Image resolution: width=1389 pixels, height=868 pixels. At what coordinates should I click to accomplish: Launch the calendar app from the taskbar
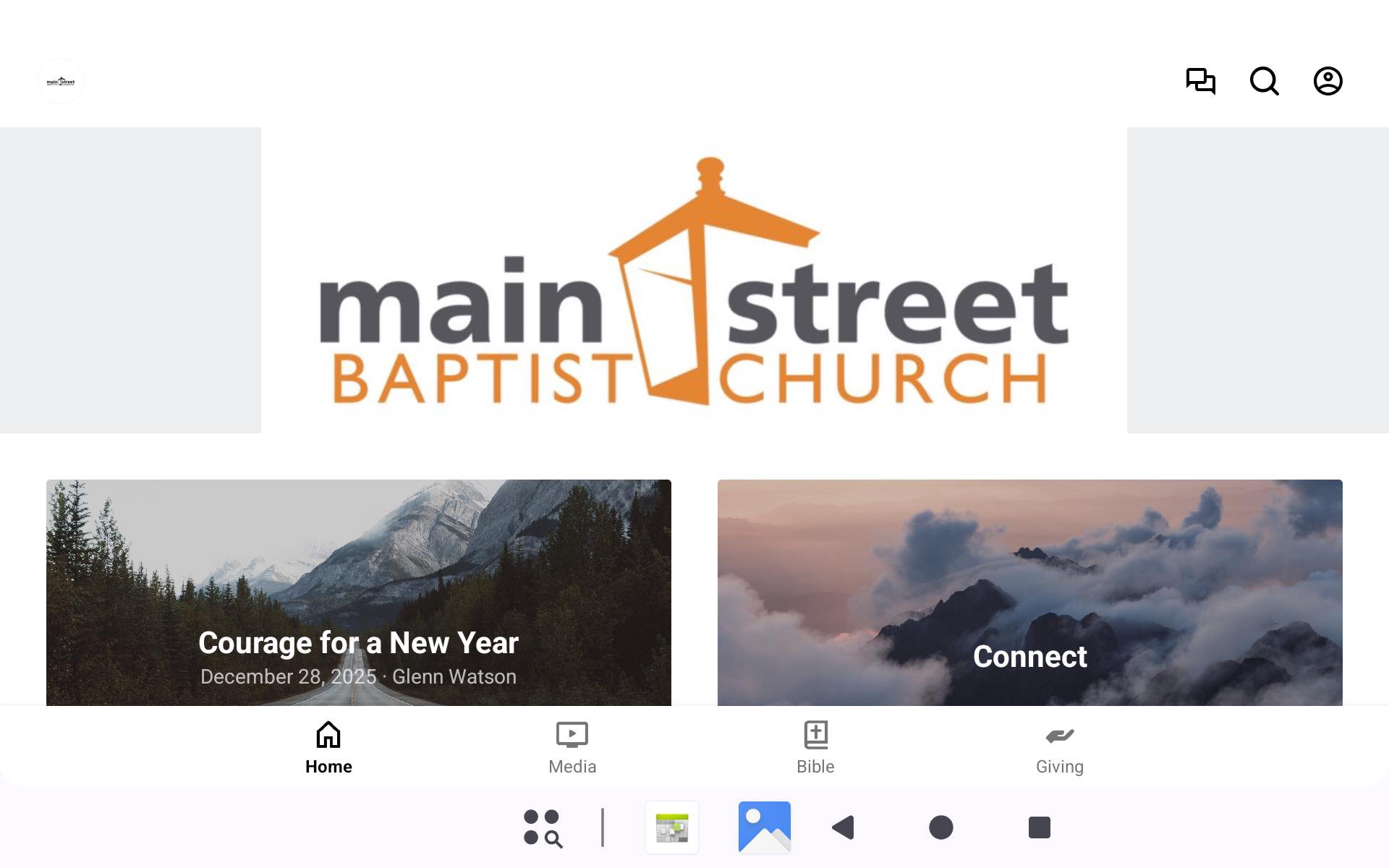click(x=672, y=827)
